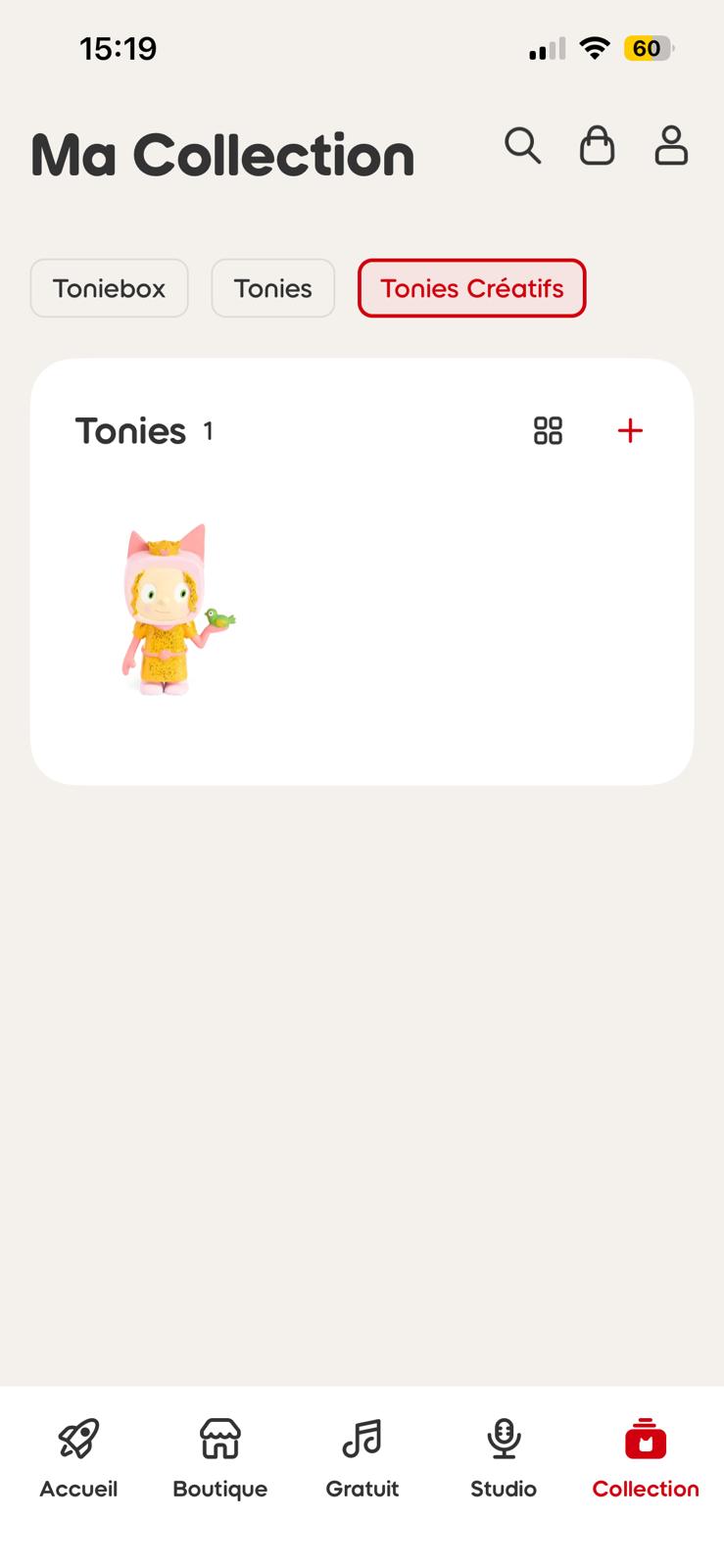Open the shopping bag
The width and height of the screenshot is (724, 1568).
597,145
